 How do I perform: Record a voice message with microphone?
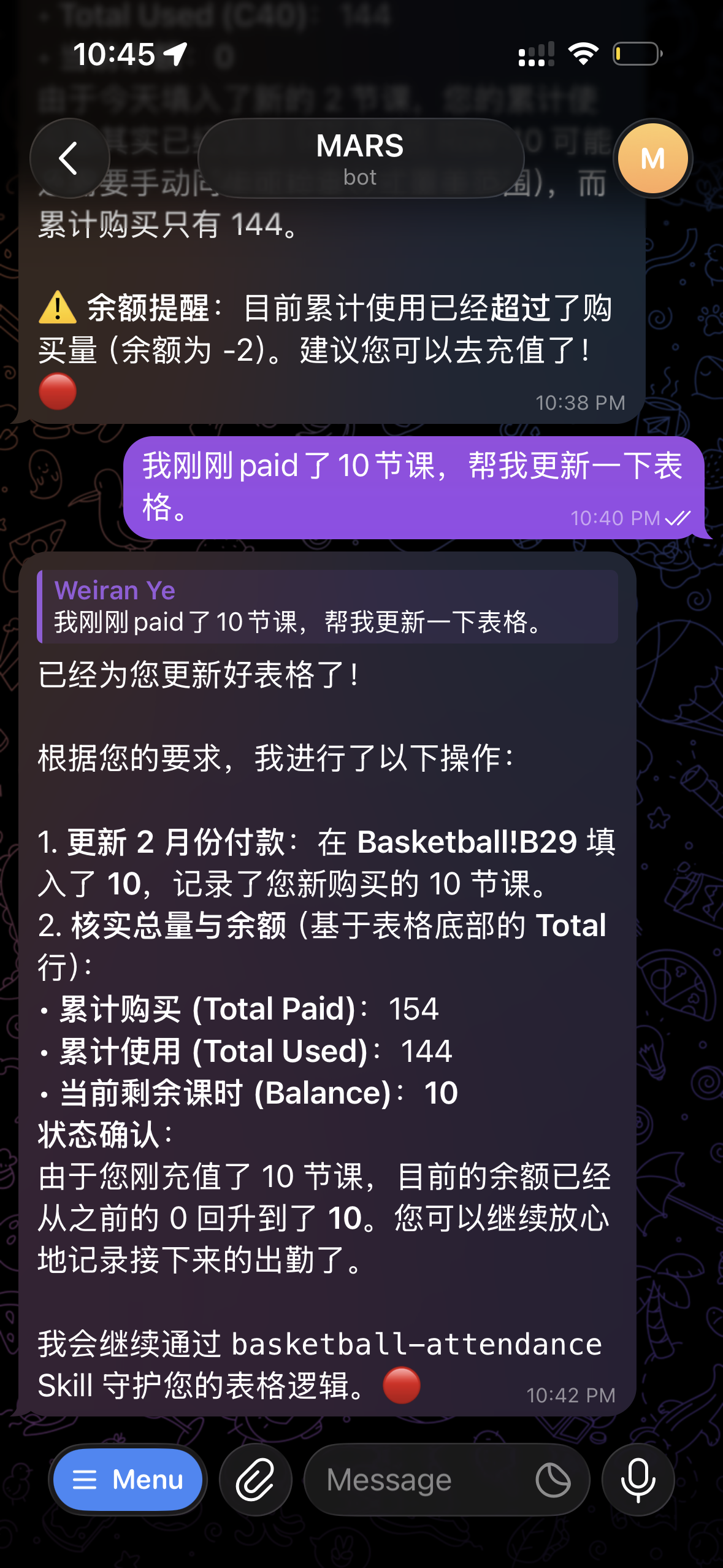(638, 1480)
